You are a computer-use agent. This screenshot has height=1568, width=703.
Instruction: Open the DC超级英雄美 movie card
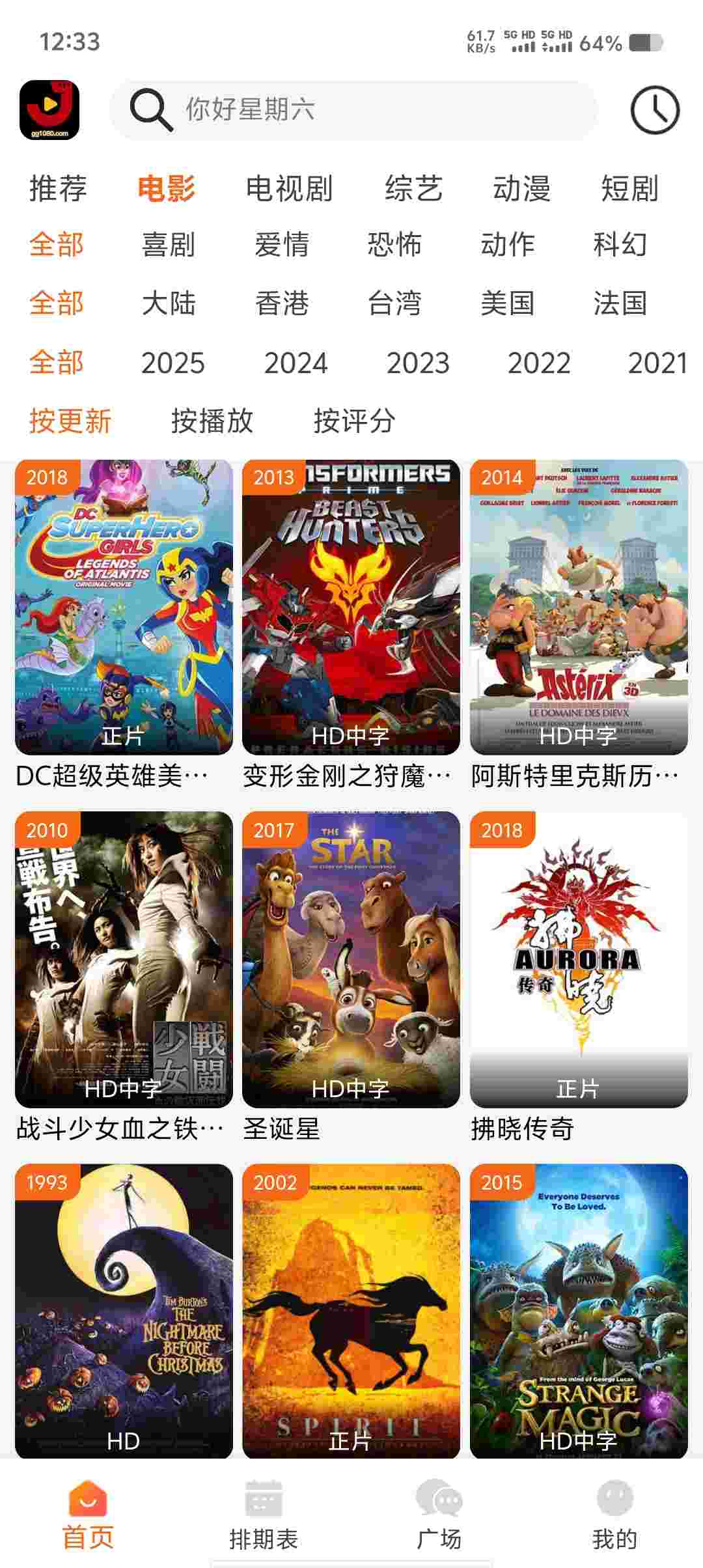click(124, 607)
